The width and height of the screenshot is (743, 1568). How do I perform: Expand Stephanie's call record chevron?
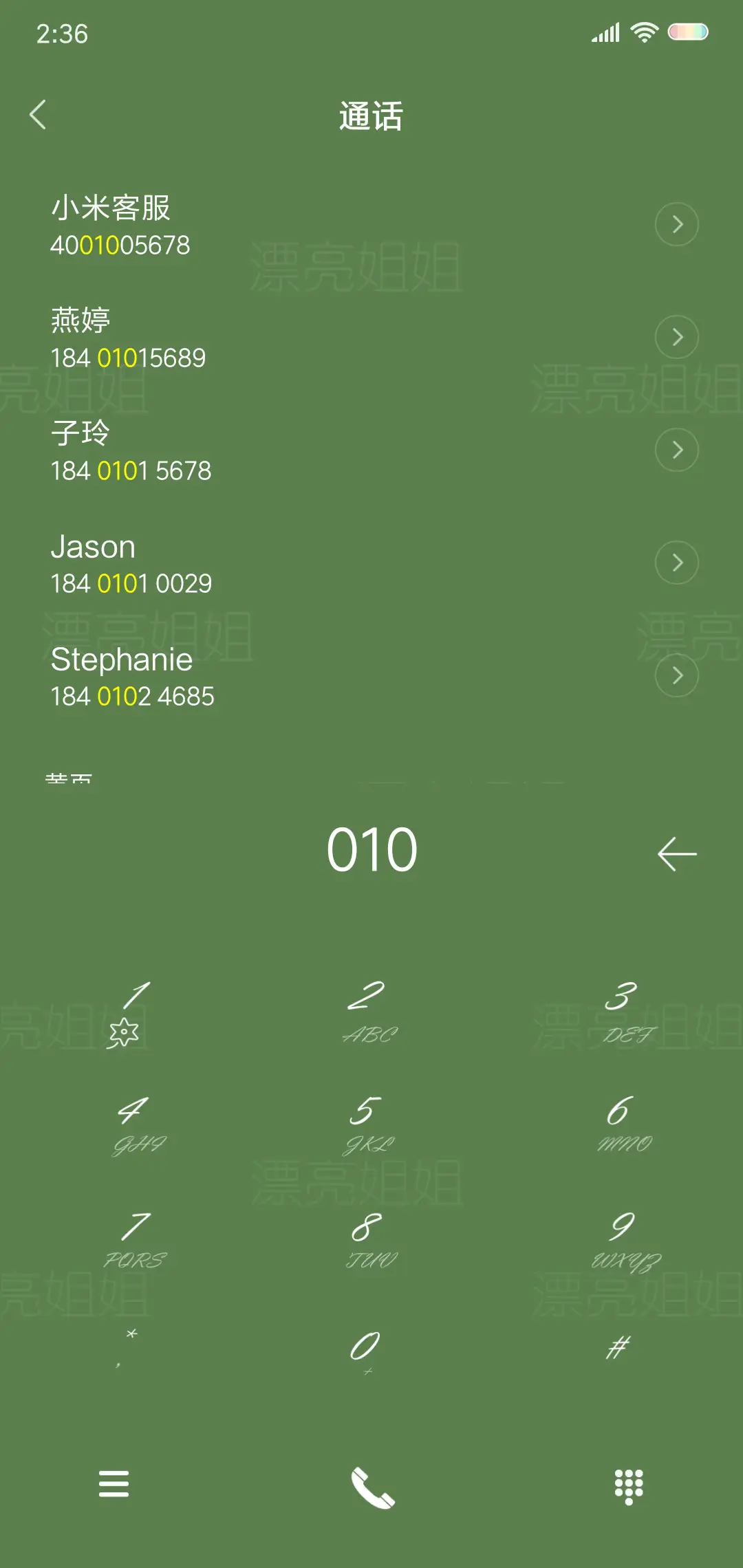click(x=677, y=676)
